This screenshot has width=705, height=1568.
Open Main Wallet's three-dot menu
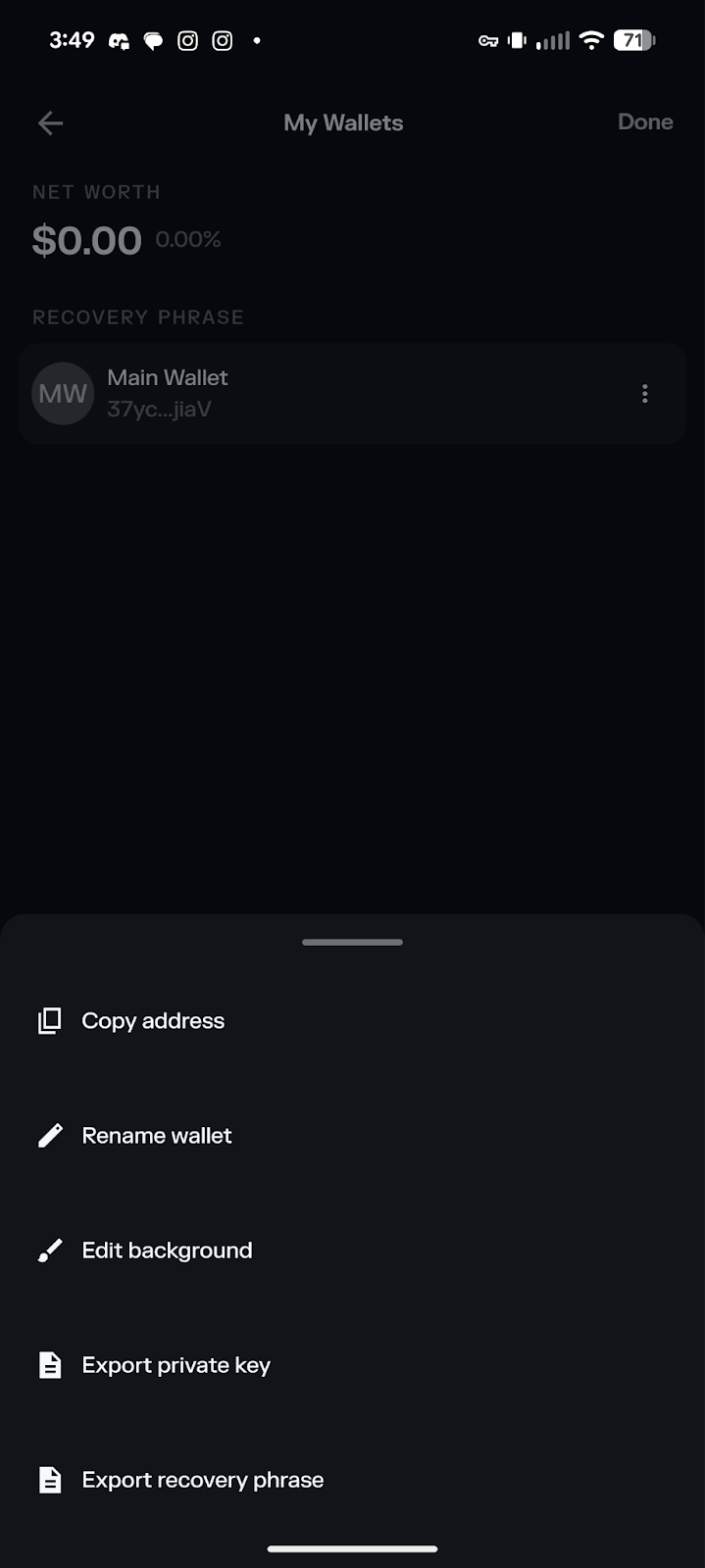(644, 394)
